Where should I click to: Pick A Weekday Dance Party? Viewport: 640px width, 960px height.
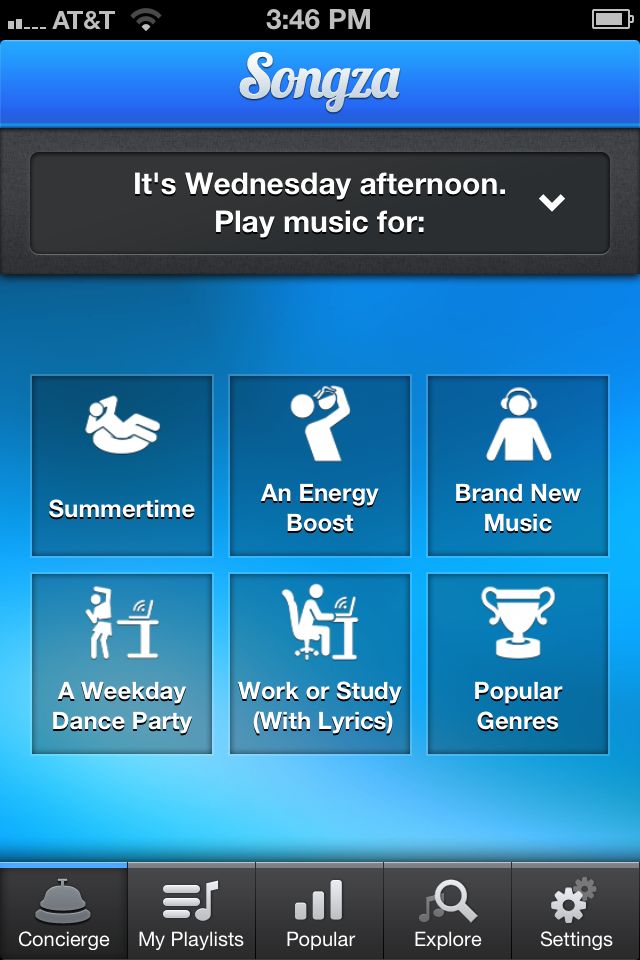(122, 663)
